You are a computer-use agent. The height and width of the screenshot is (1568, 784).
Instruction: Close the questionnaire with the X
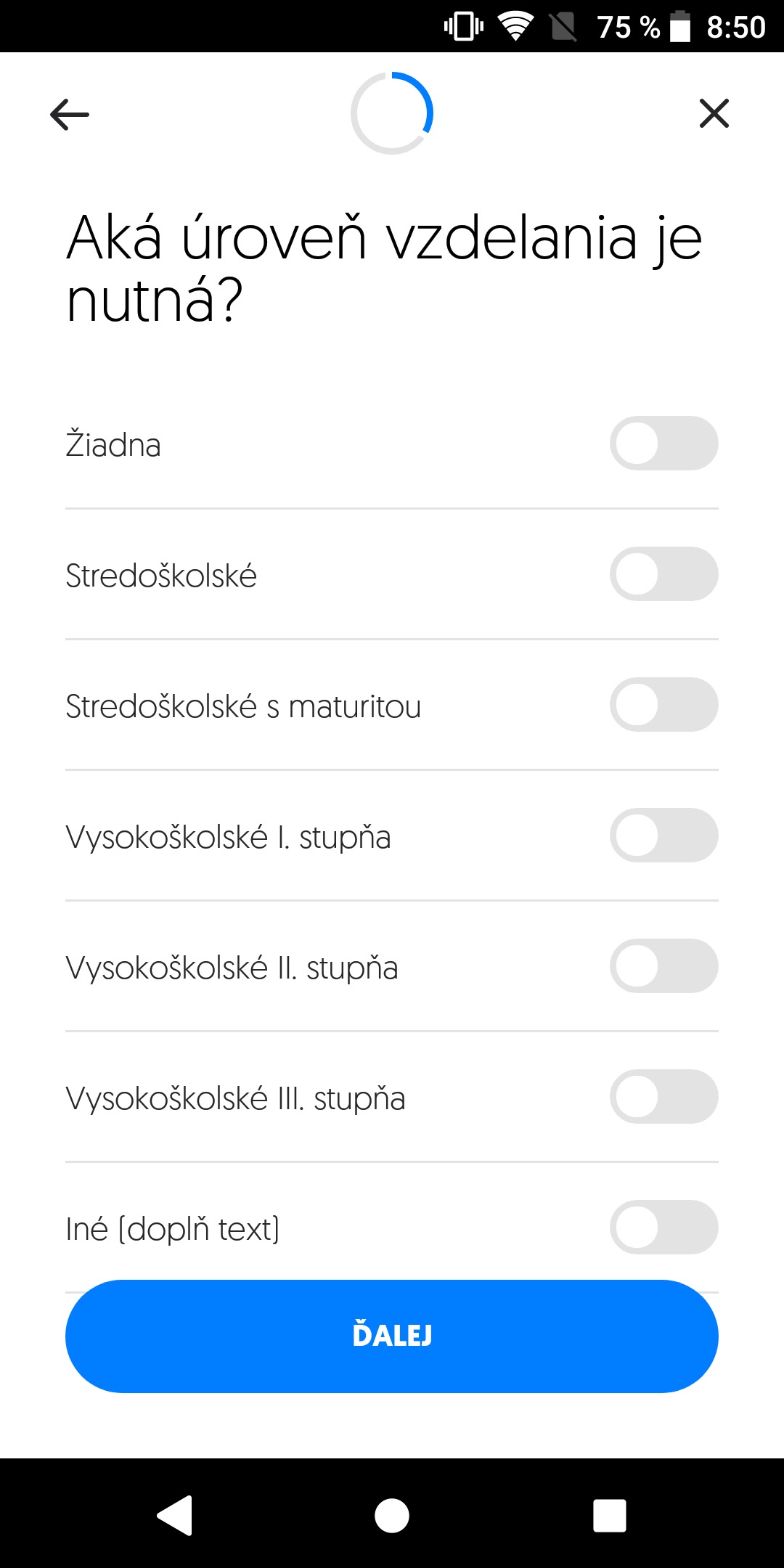pyautogui.click(x=714, y=113)
